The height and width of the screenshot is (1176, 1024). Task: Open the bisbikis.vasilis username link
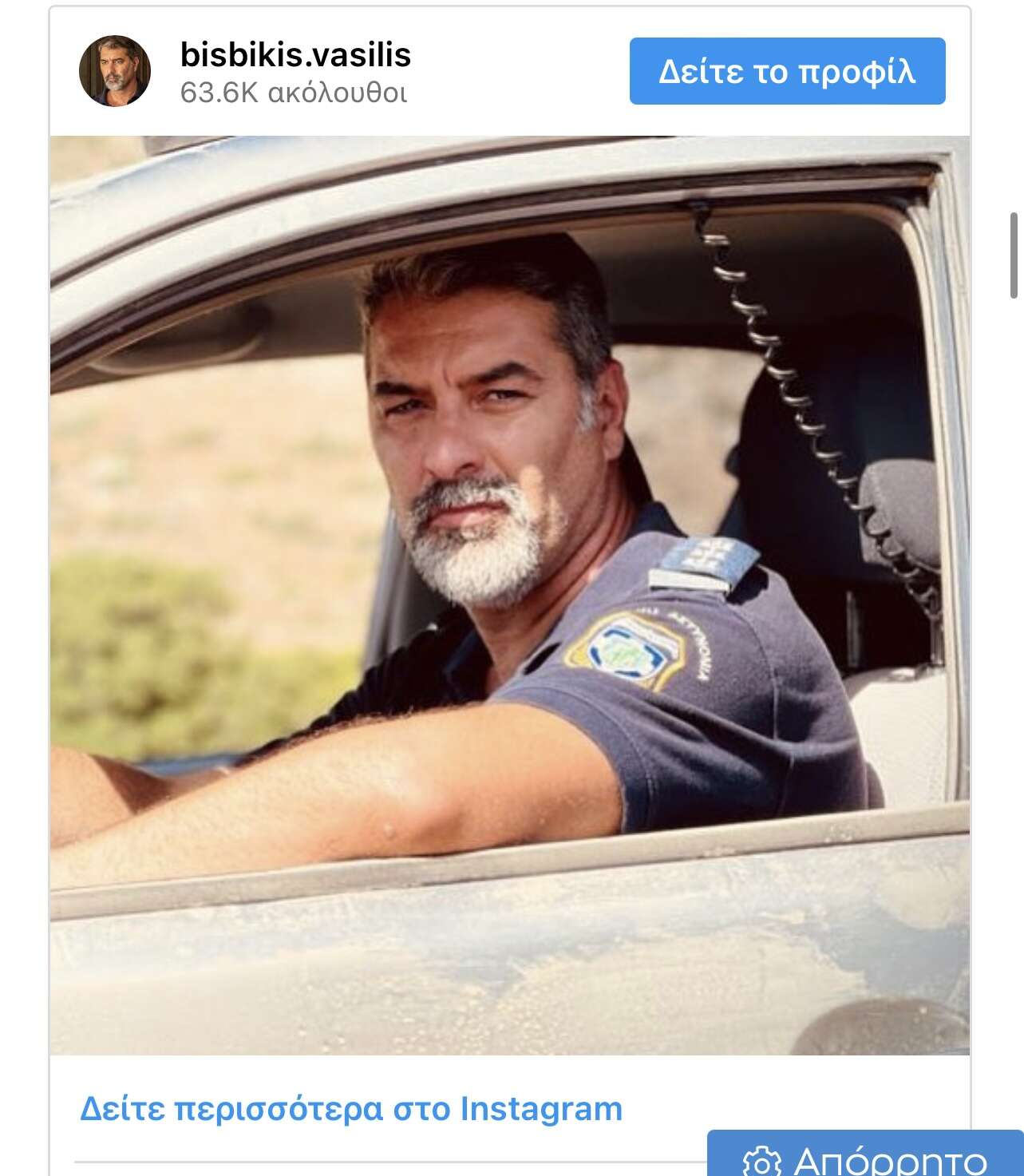tap(295, 54)
